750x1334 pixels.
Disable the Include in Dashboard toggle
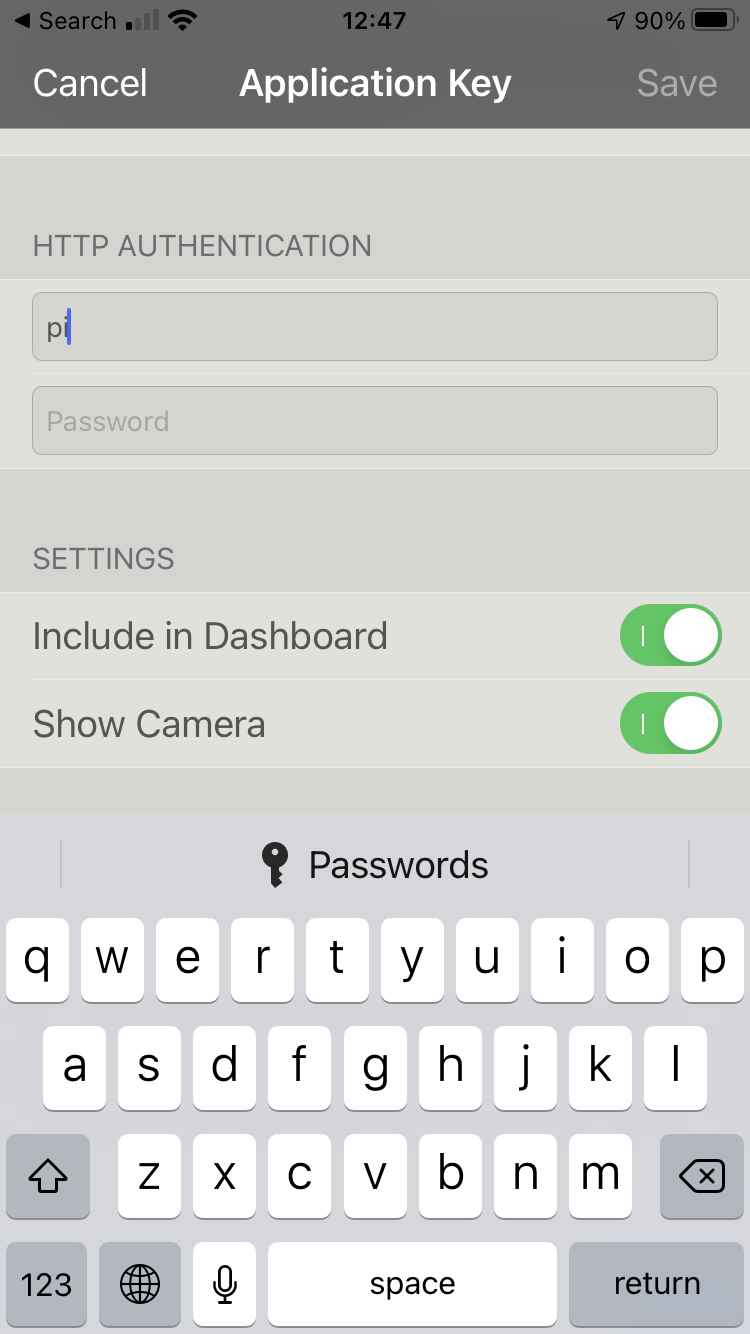tap(670, 635)
